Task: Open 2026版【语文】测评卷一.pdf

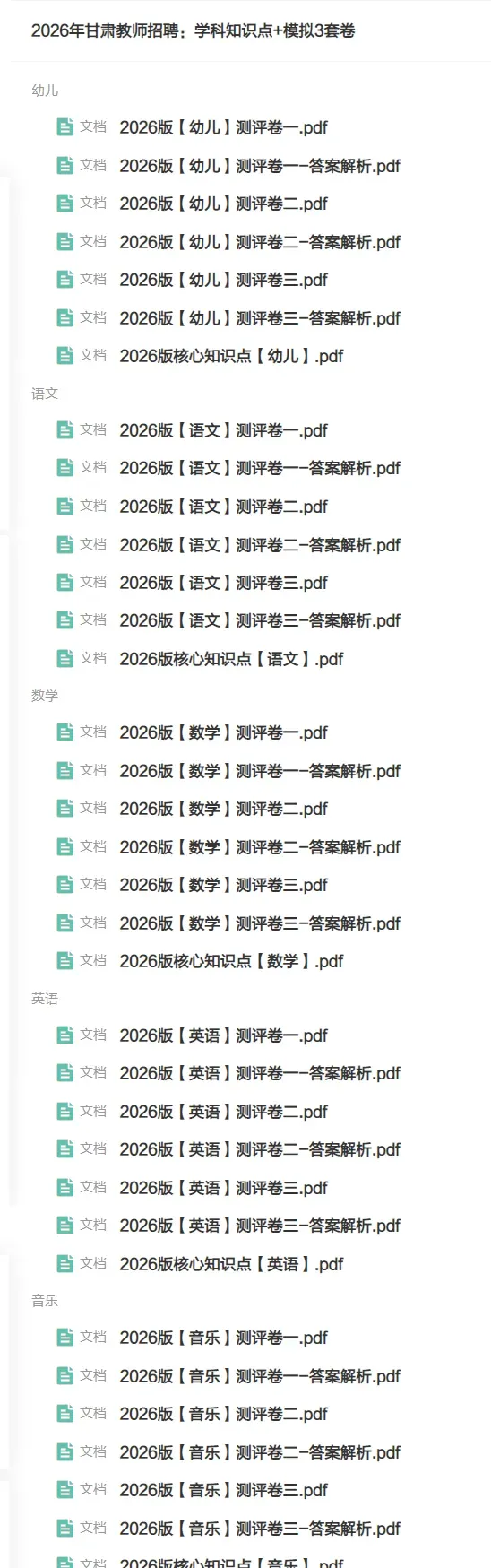Action: (x=223, y=430)
